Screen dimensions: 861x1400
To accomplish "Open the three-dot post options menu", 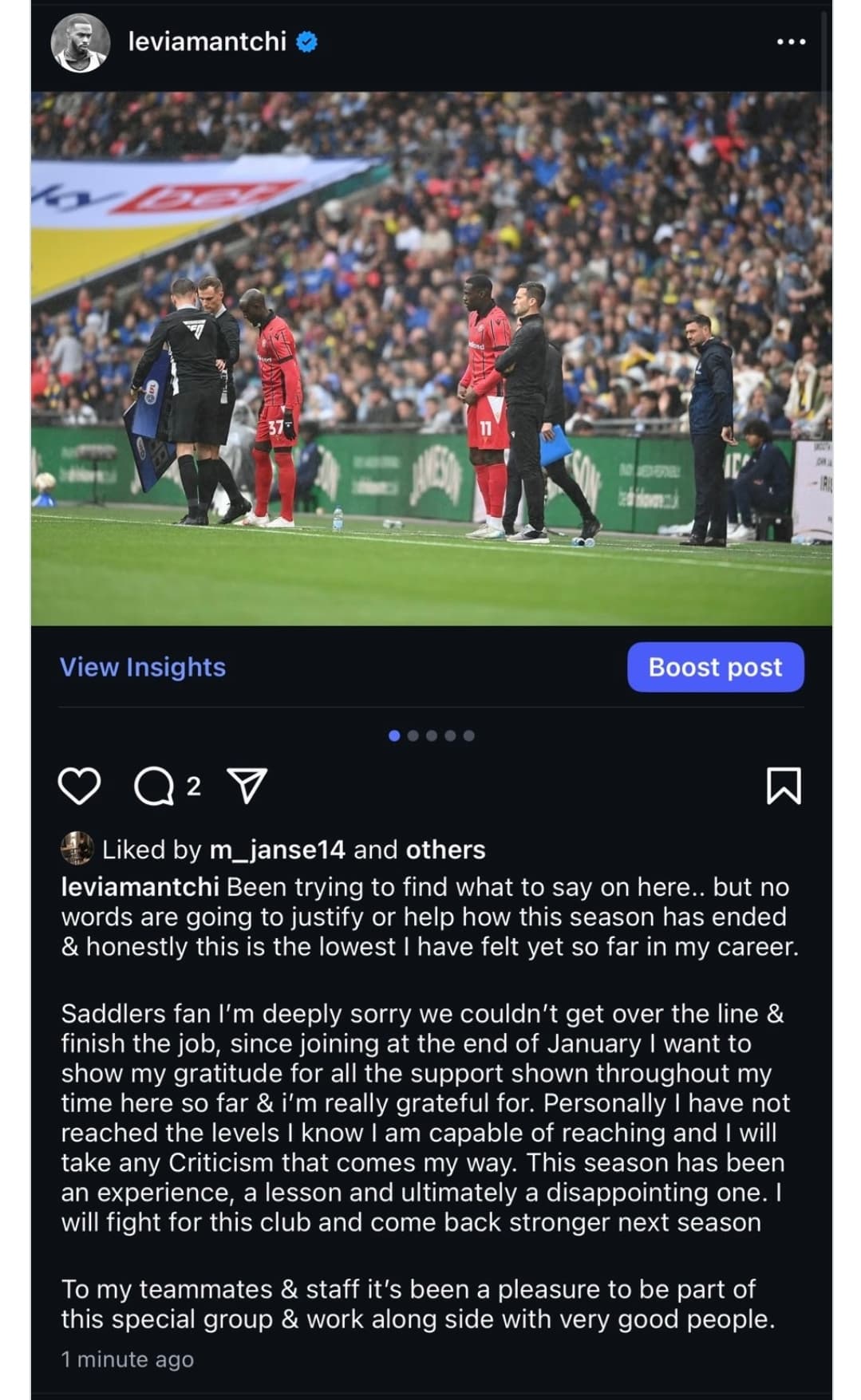I will click(791, 41).
